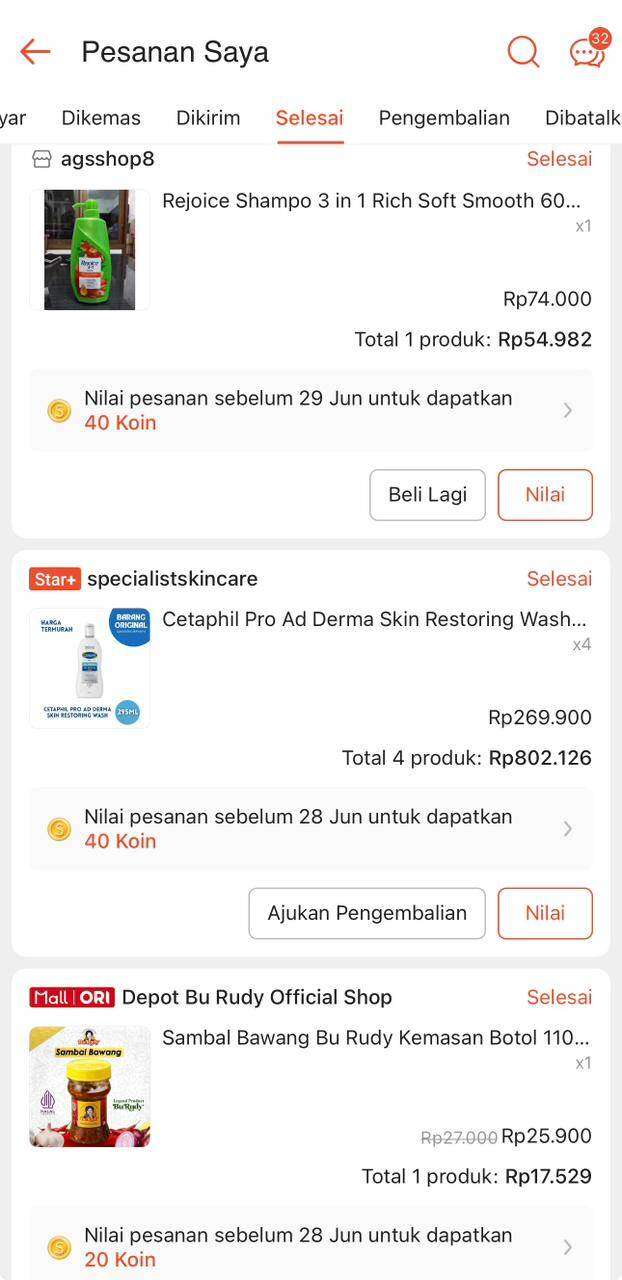622x1280 pixels.
Task: Open chat messages with 32 badge
Action: point(587,52)
